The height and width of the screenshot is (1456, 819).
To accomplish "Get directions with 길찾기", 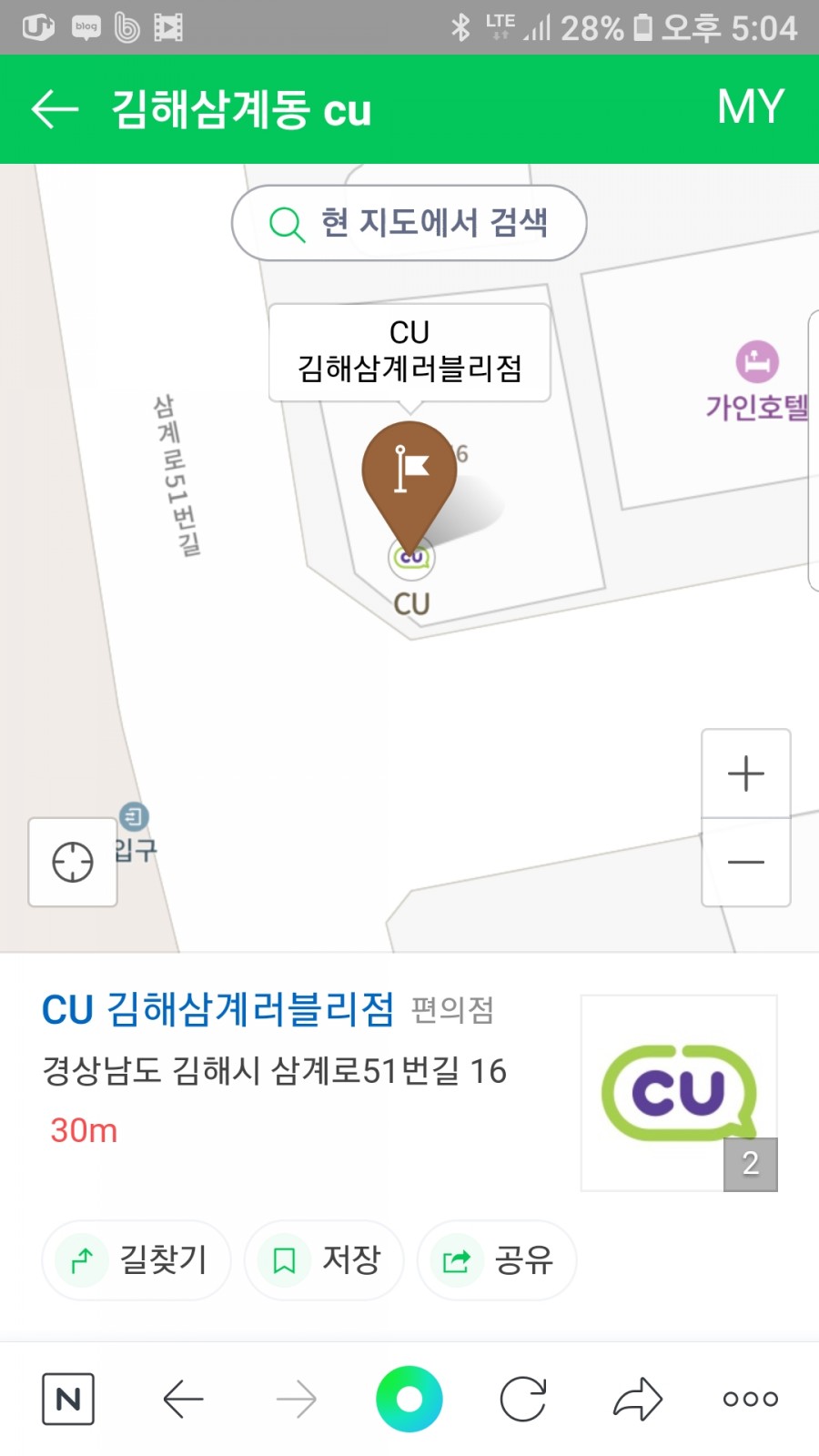I will coord(136,1260).
